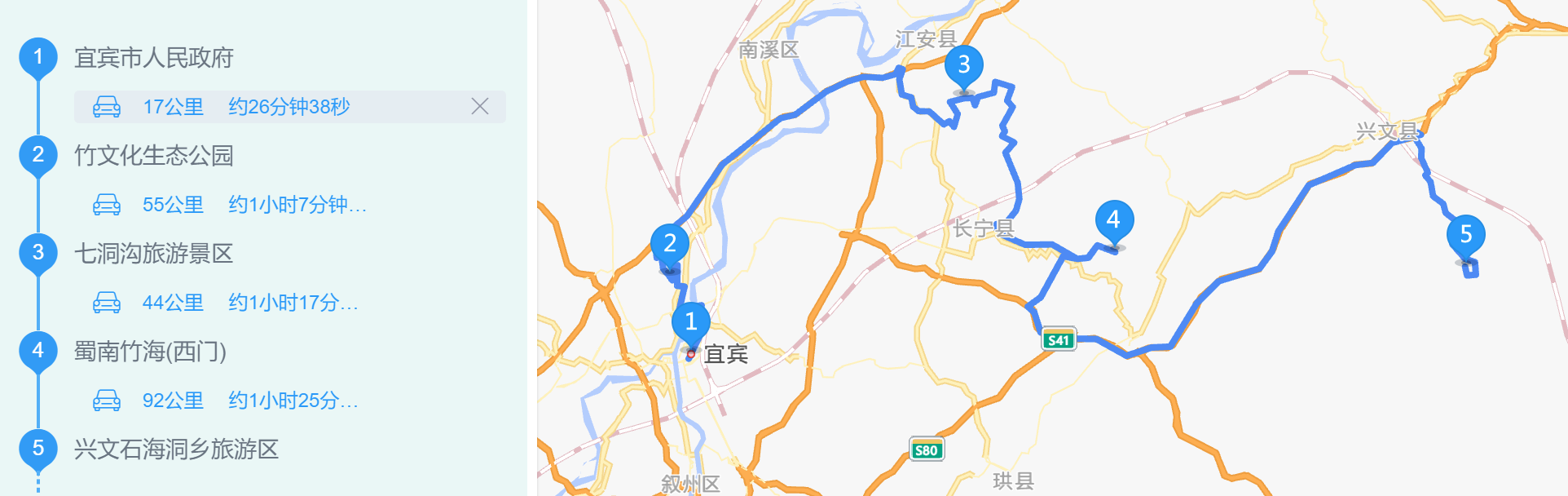Select the 17公里 driving segment
The image size is (1568, 496).
(244, 107)
